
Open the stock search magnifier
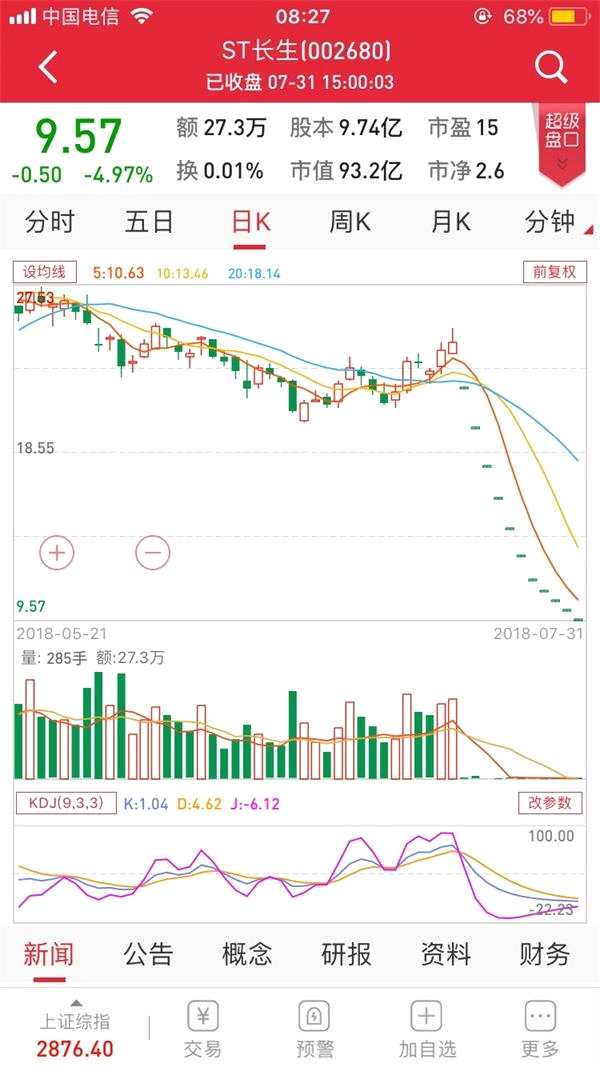(550, 67)
